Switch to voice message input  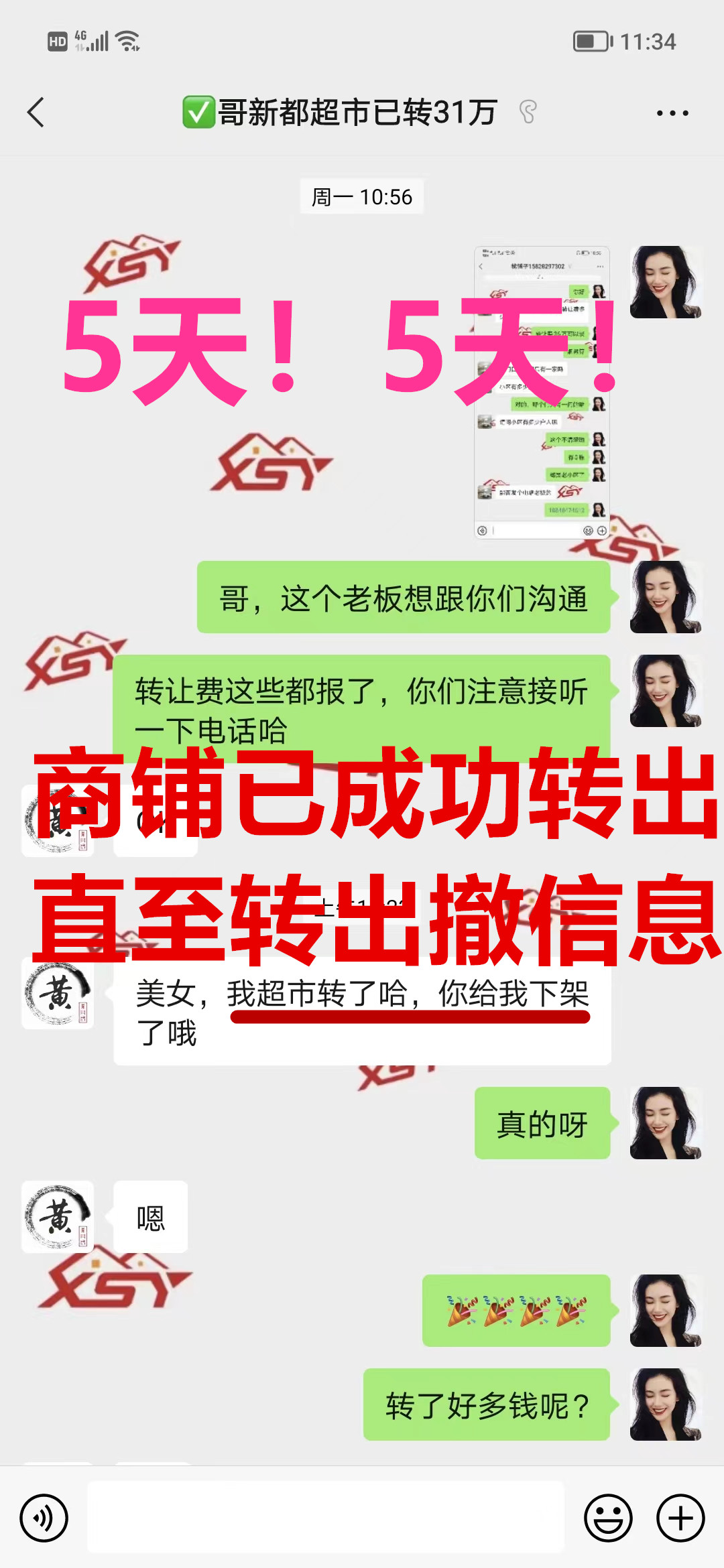(44, 1518)
